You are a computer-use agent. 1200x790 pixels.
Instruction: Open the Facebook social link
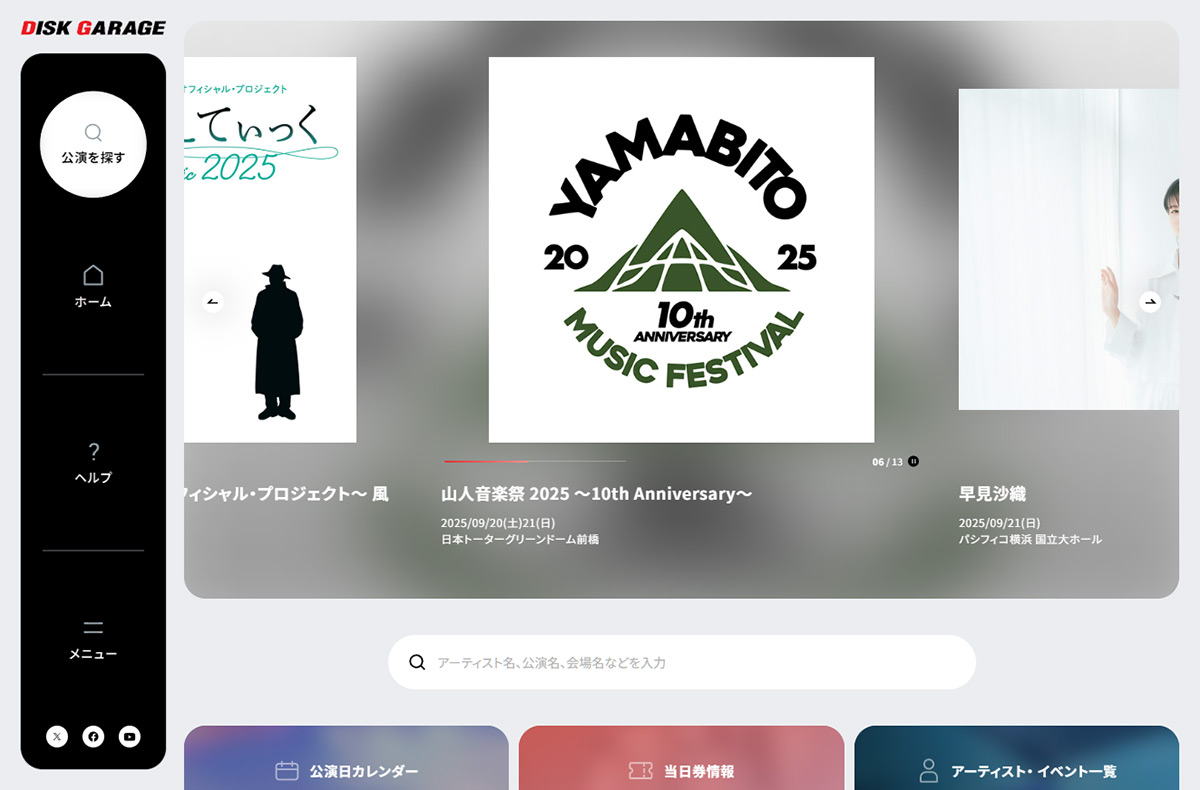[93, 737]
